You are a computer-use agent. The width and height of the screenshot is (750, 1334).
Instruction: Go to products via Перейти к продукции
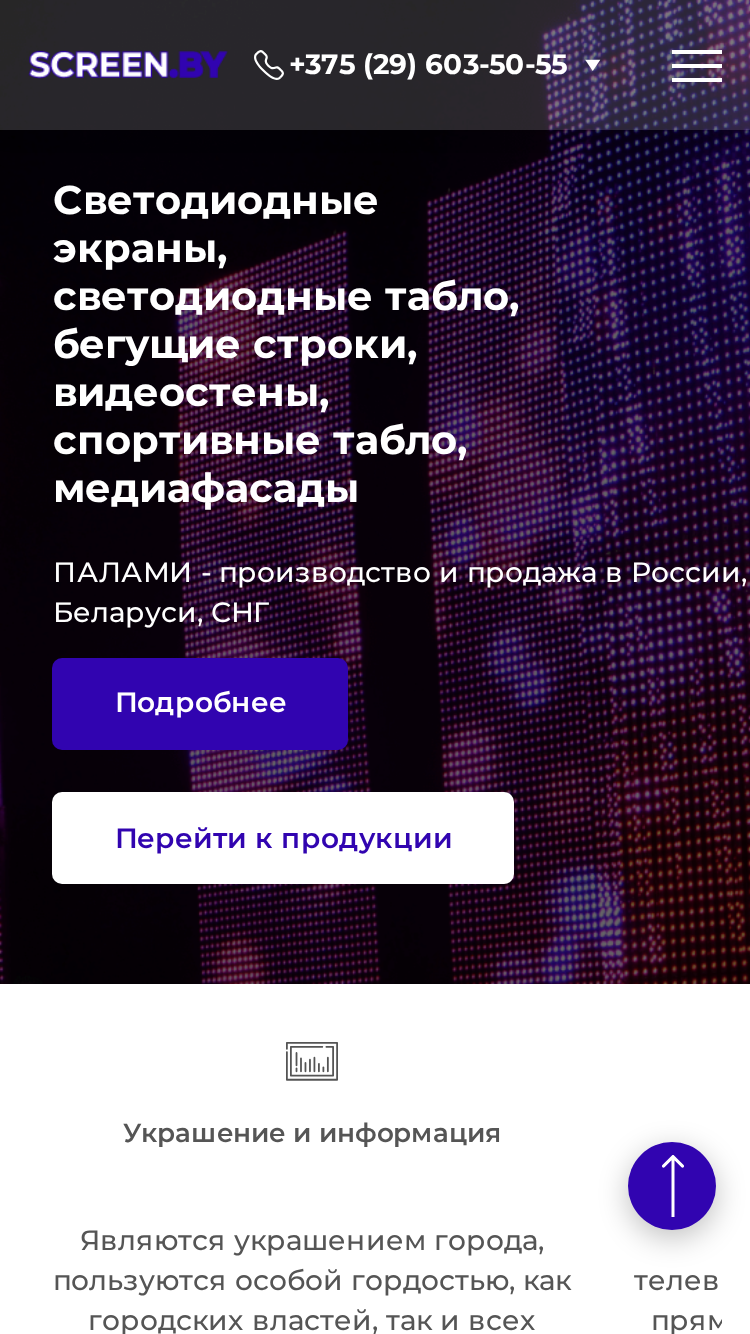pos(283,838)
